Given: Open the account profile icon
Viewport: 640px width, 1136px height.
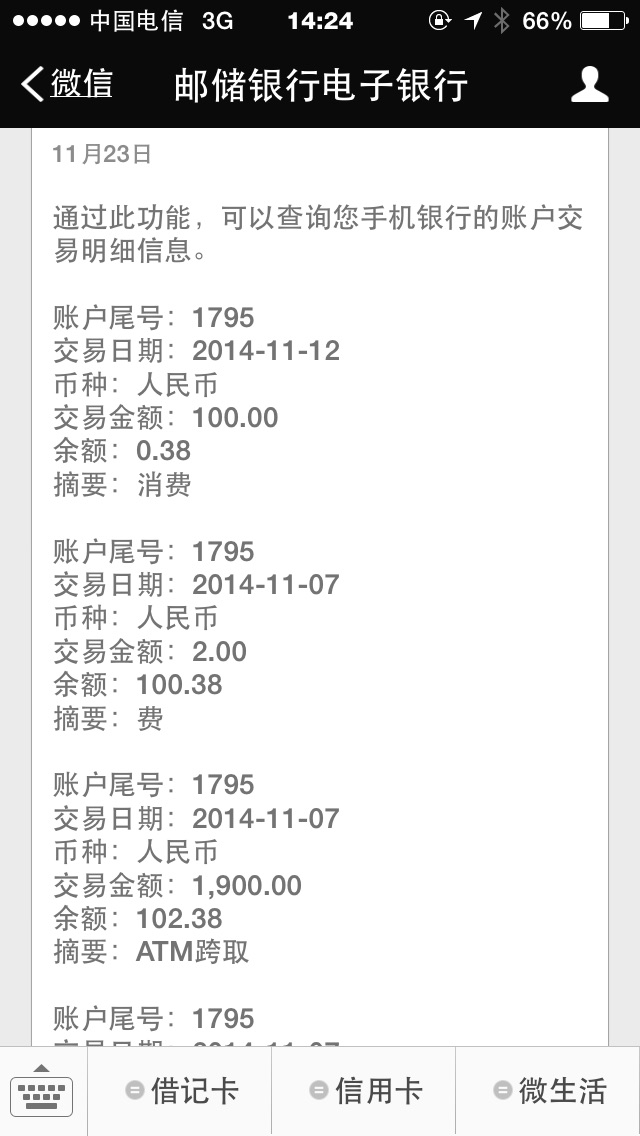Looking at the screenshot, I should 589,84.
